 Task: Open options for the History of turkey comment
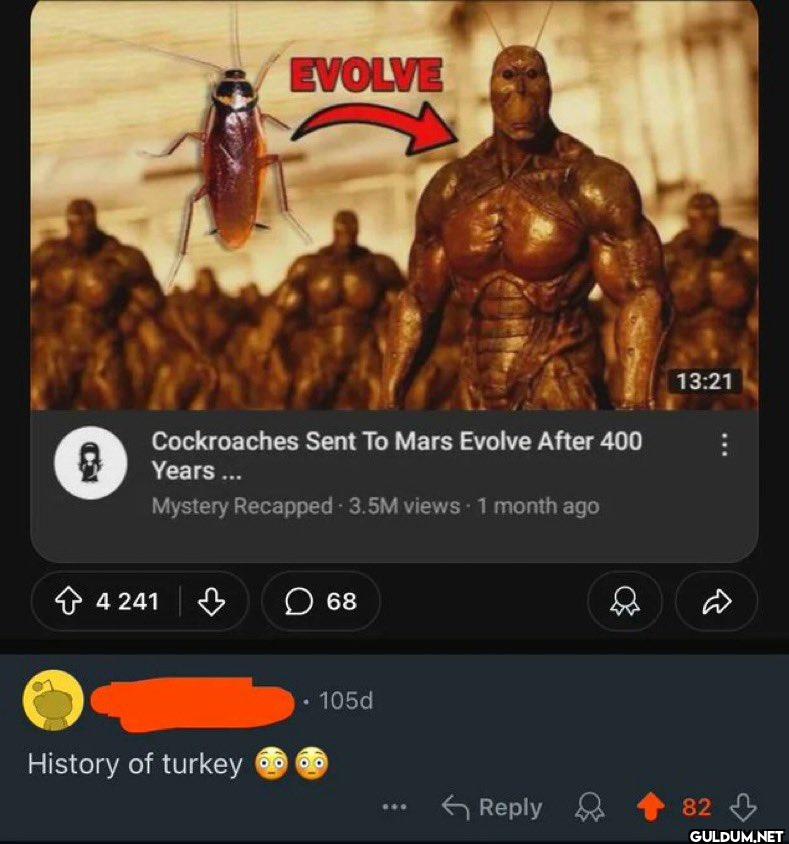(394, 808)
